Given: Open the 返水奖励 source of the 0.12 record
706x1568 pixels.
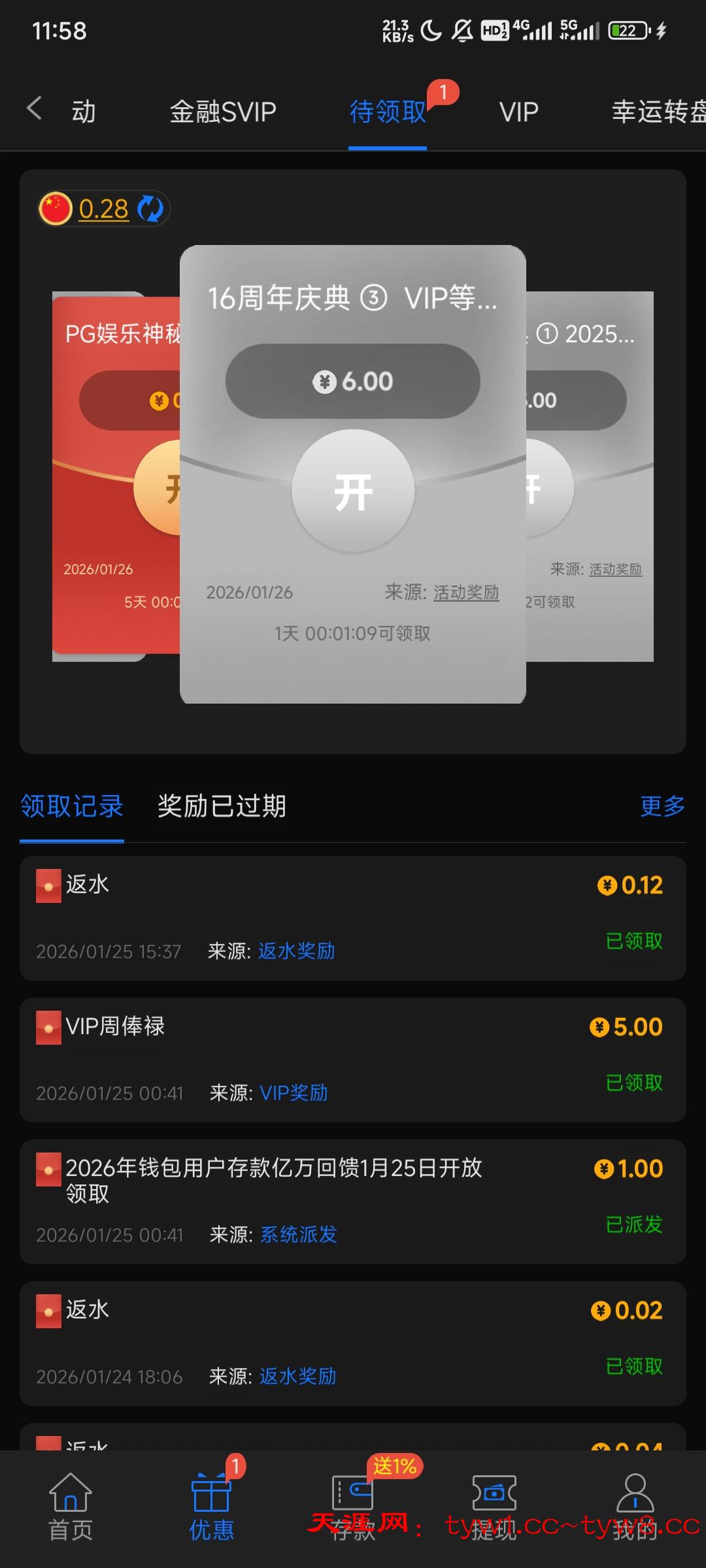Looking at the screenshot, I should pyautogui.click(x=297, y=951).
